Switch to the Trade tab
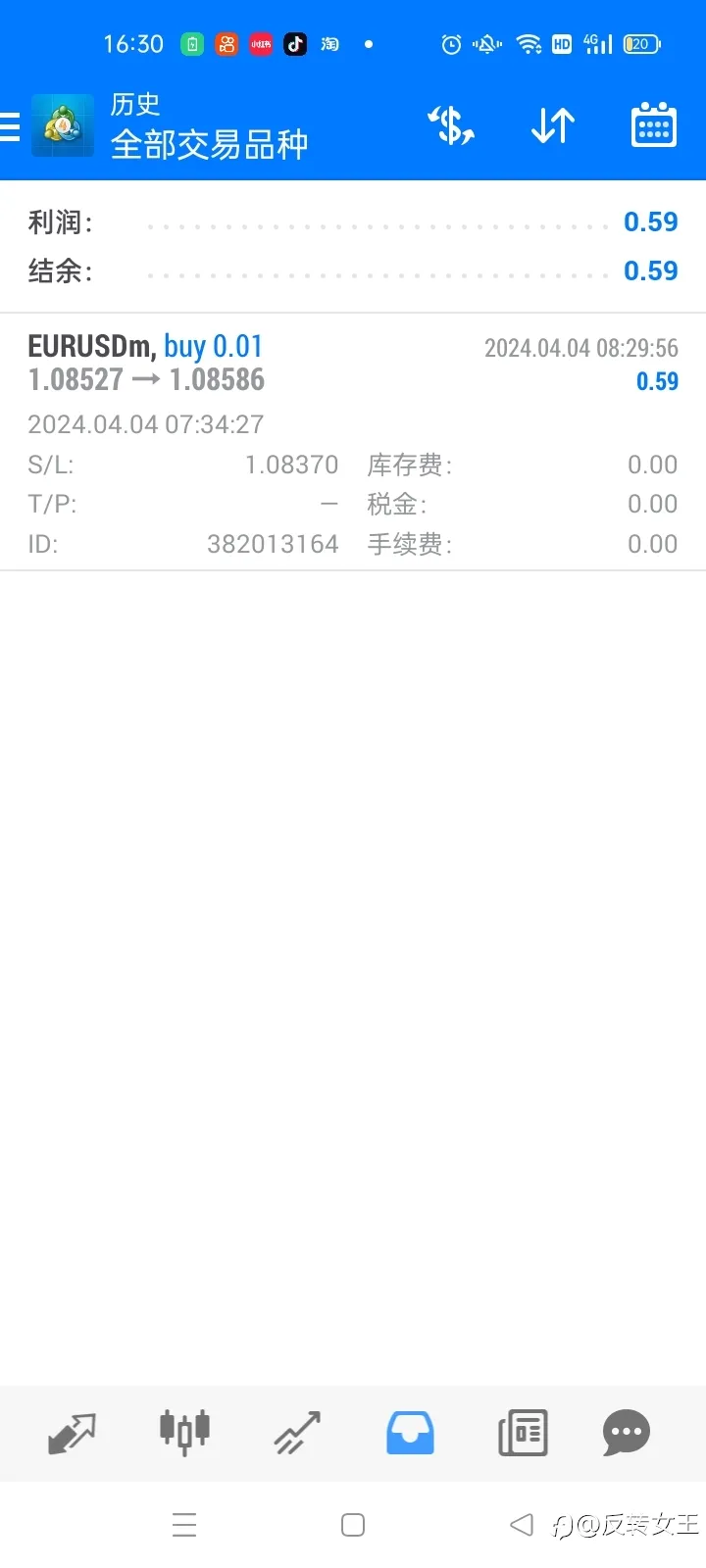Image resolution: width=706 pixels, height=1568 pixels. 297,1433
